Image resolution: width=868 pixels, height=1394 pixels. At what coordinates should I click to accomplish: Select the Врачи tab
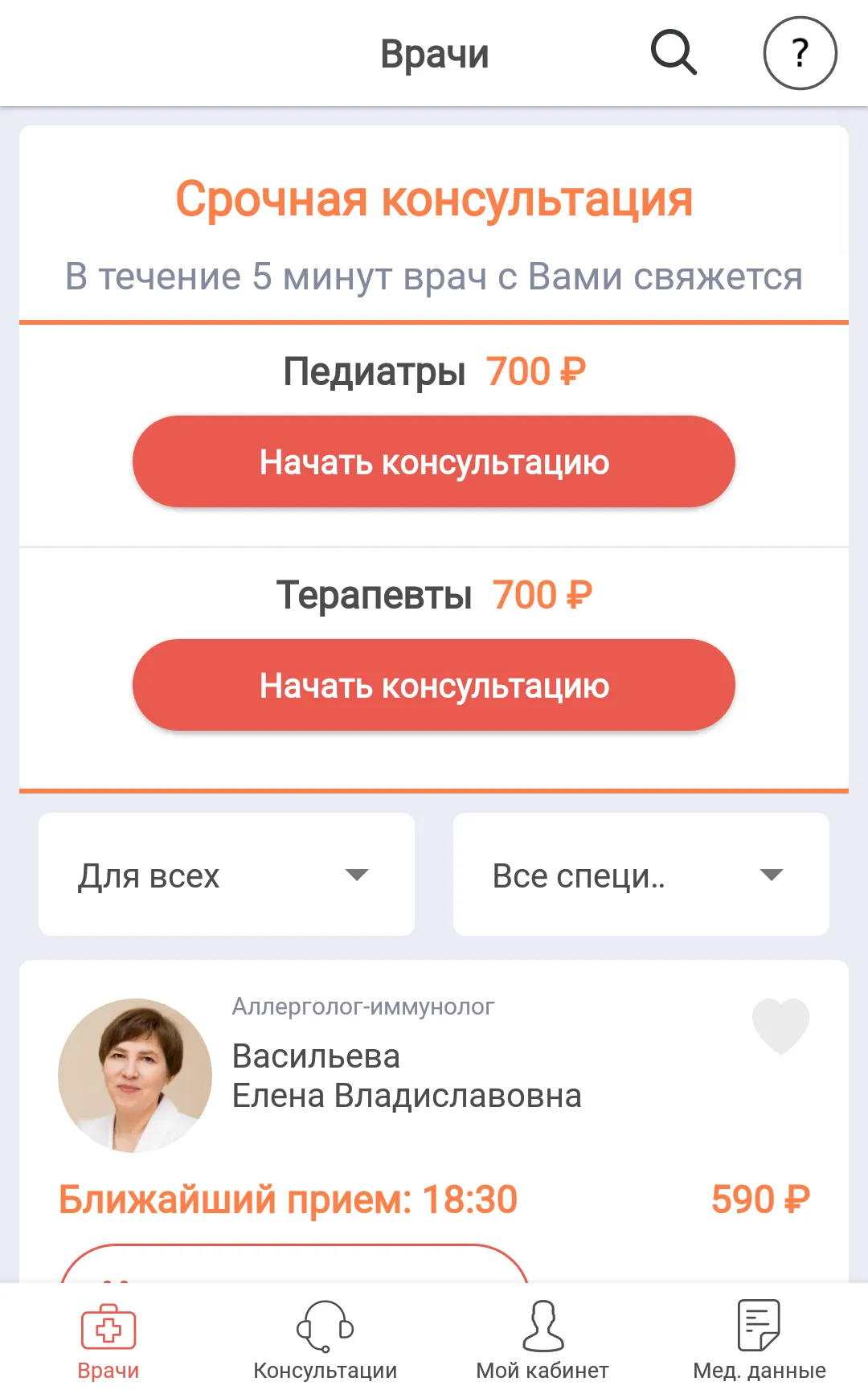tap(108, 1339)
